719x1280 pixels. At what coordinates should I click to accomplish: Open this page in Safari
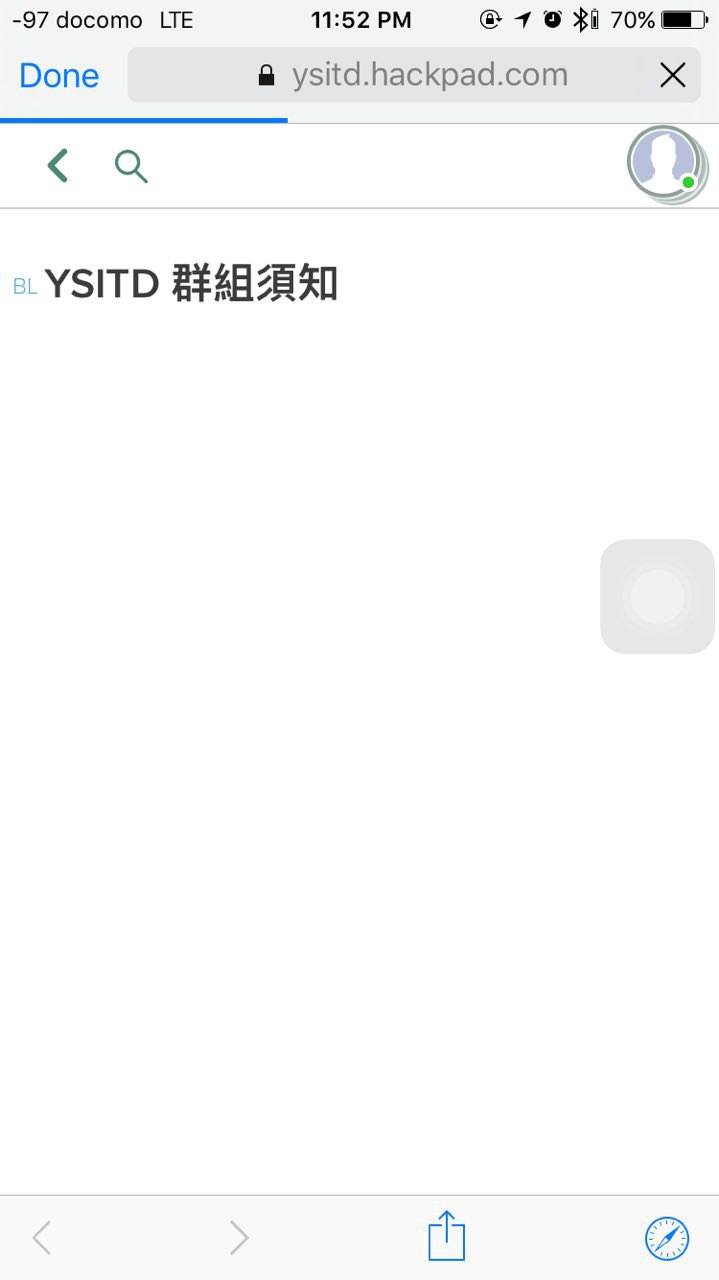667,1238
